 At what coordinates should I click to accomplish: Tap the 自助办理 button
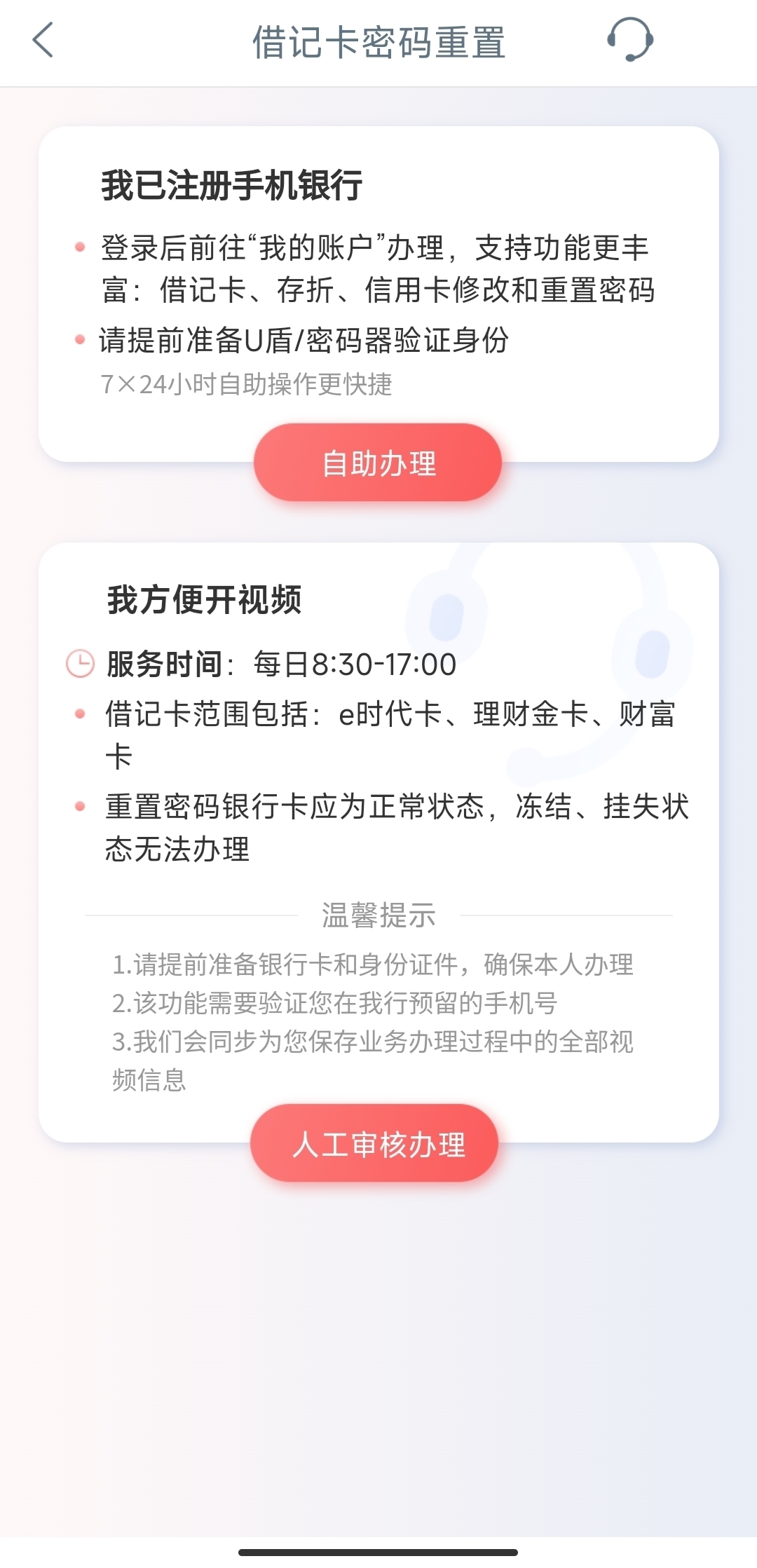tap(378, 463)
